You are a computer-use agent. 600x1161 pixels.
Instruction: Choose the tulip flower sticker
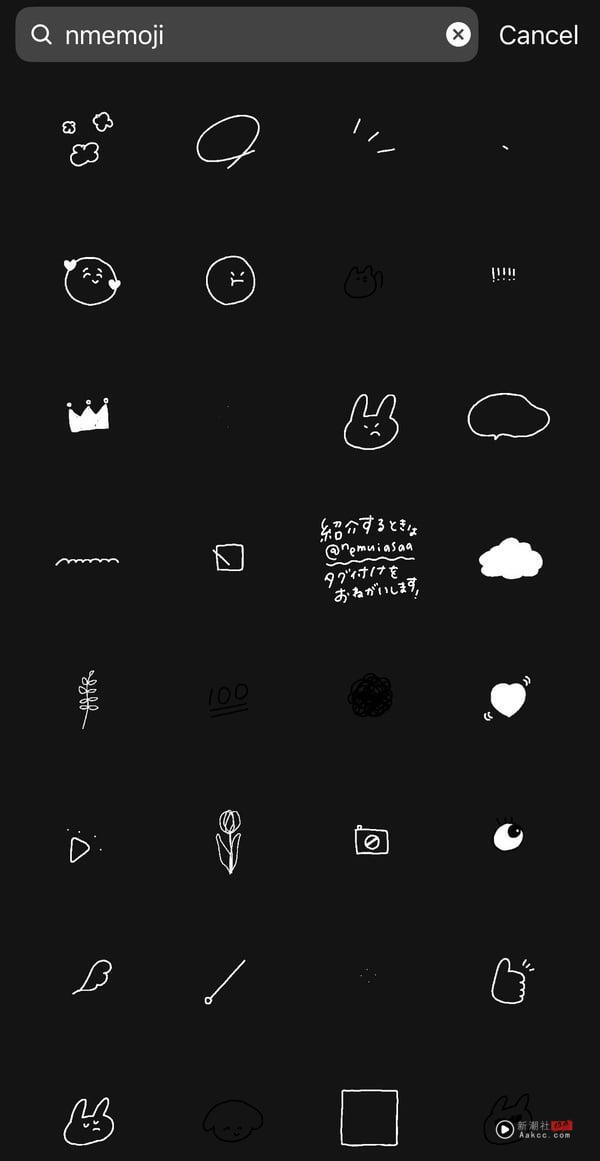point(229,840)
